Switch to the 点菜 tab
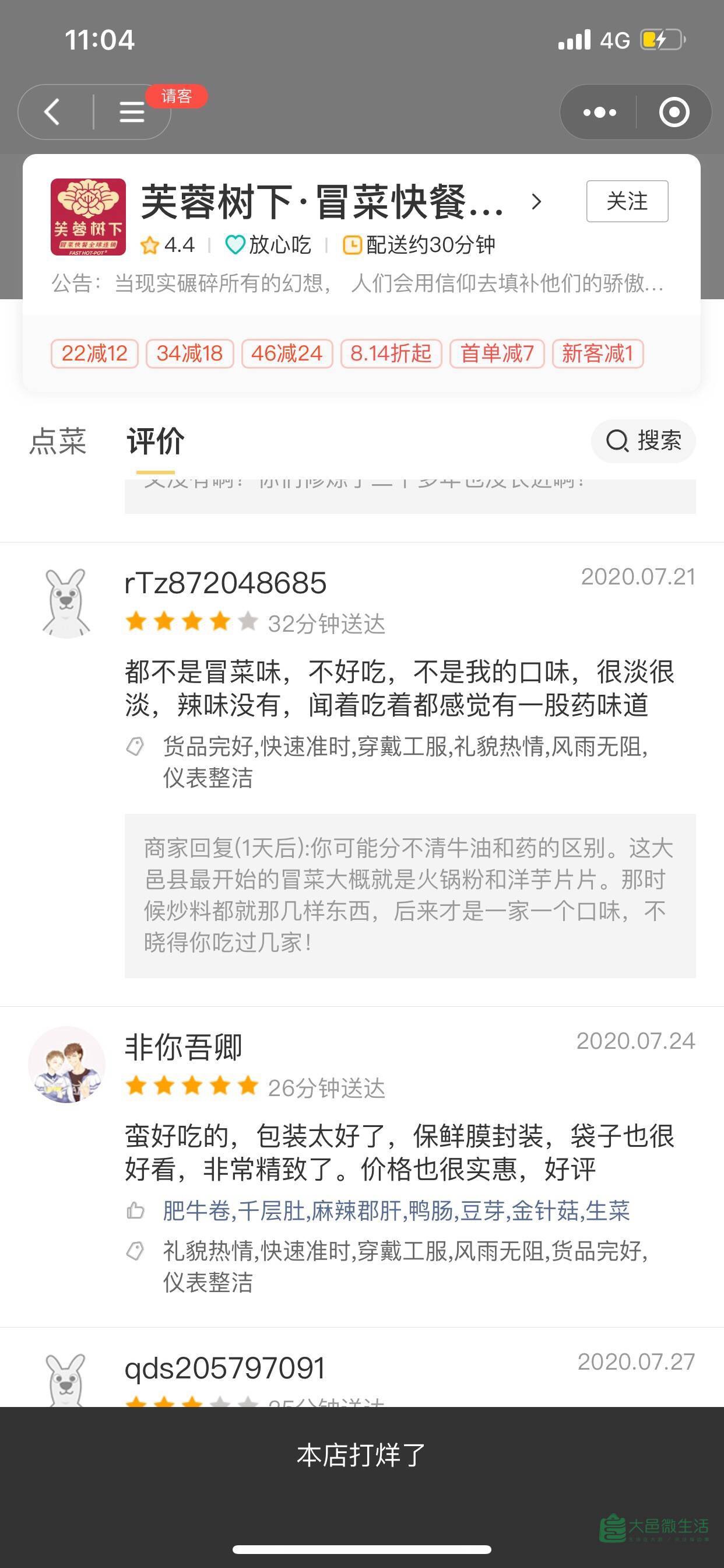This screenshot has width=724, height=1568. coord(58,442)
